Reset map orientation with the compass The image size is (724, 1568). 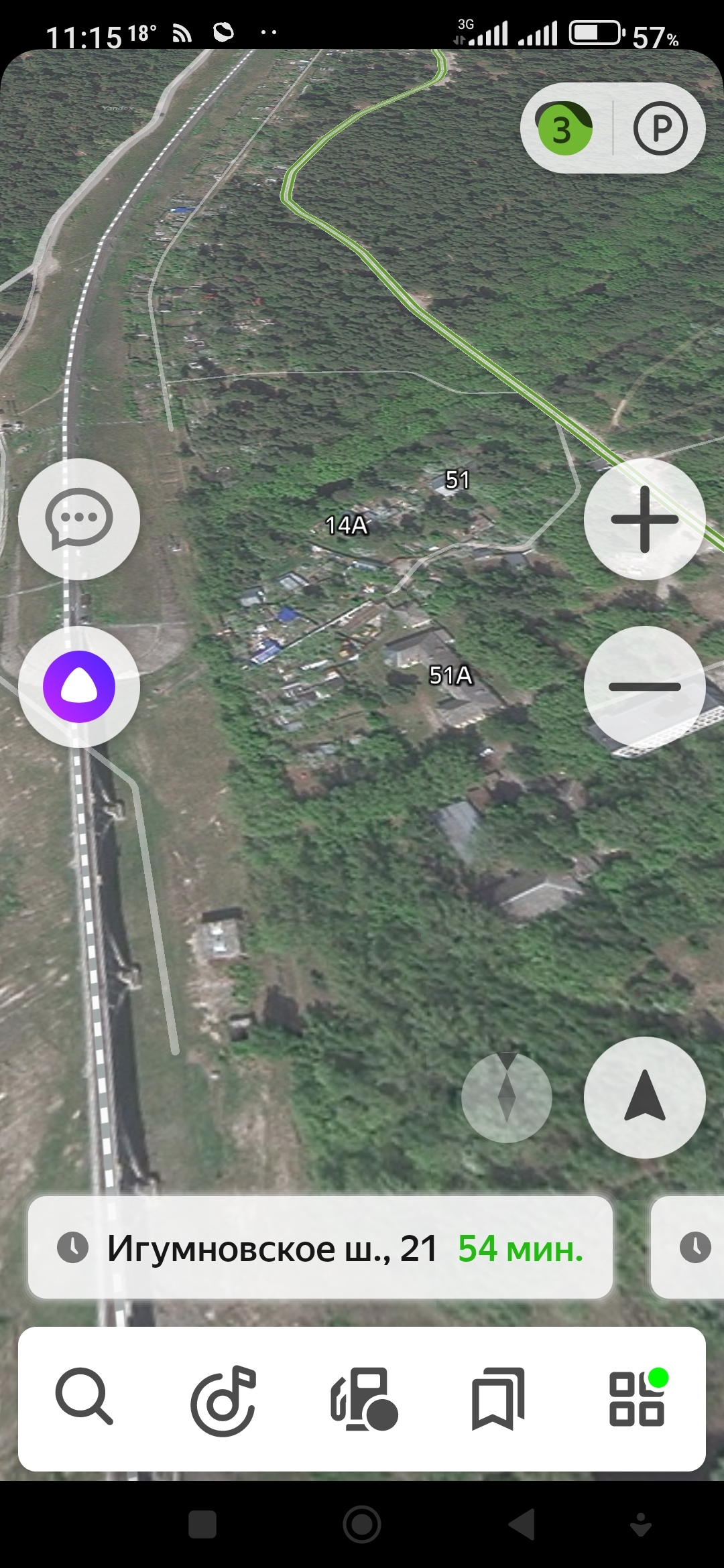[x=507, y=1097]
